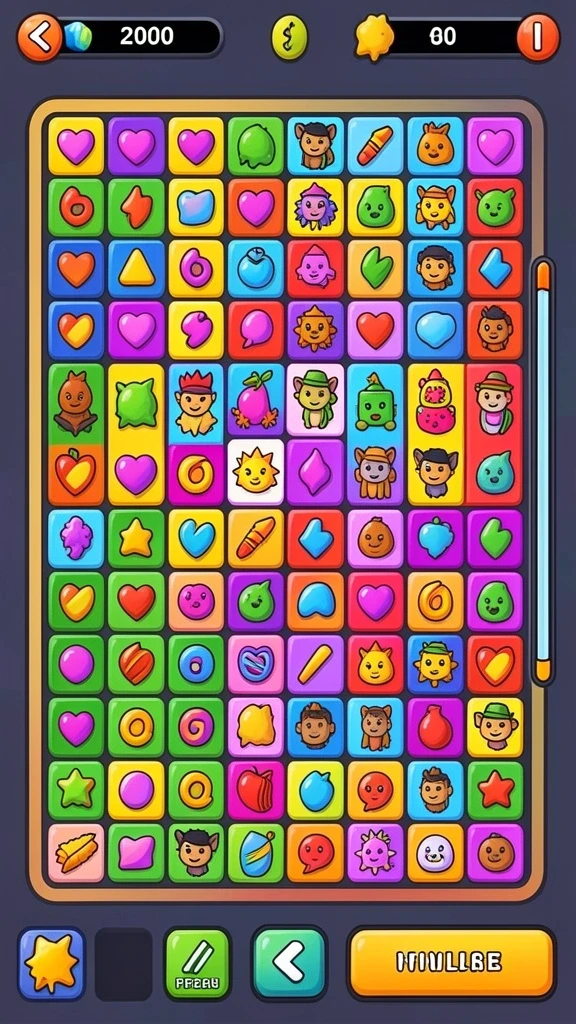The height and width of the screenshot is (1024, 576).
Task: Tap the red star on green tile
Action: [495, 790]
